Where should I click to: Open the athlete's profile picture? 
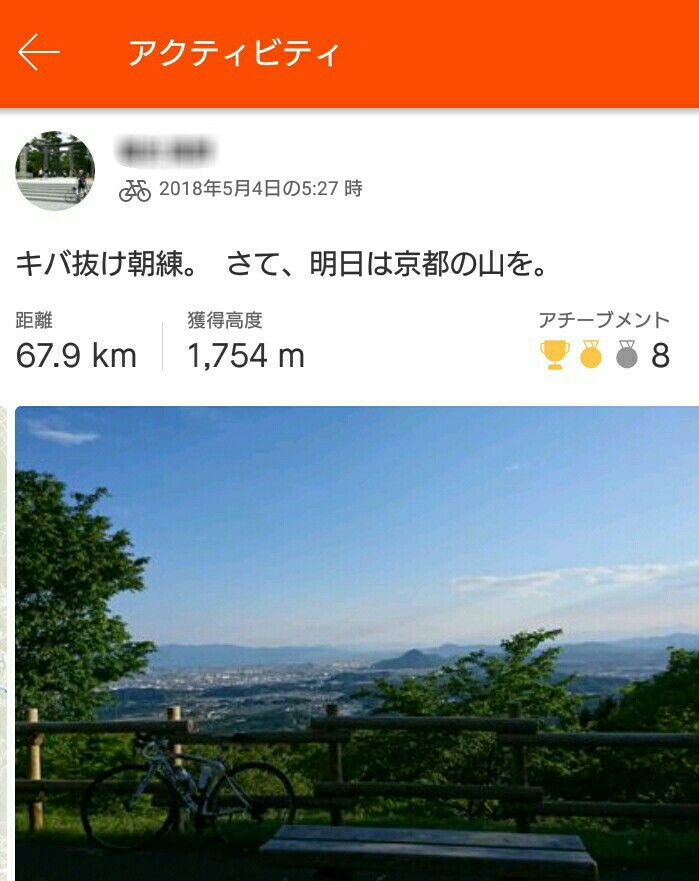[x=55, y=171]
